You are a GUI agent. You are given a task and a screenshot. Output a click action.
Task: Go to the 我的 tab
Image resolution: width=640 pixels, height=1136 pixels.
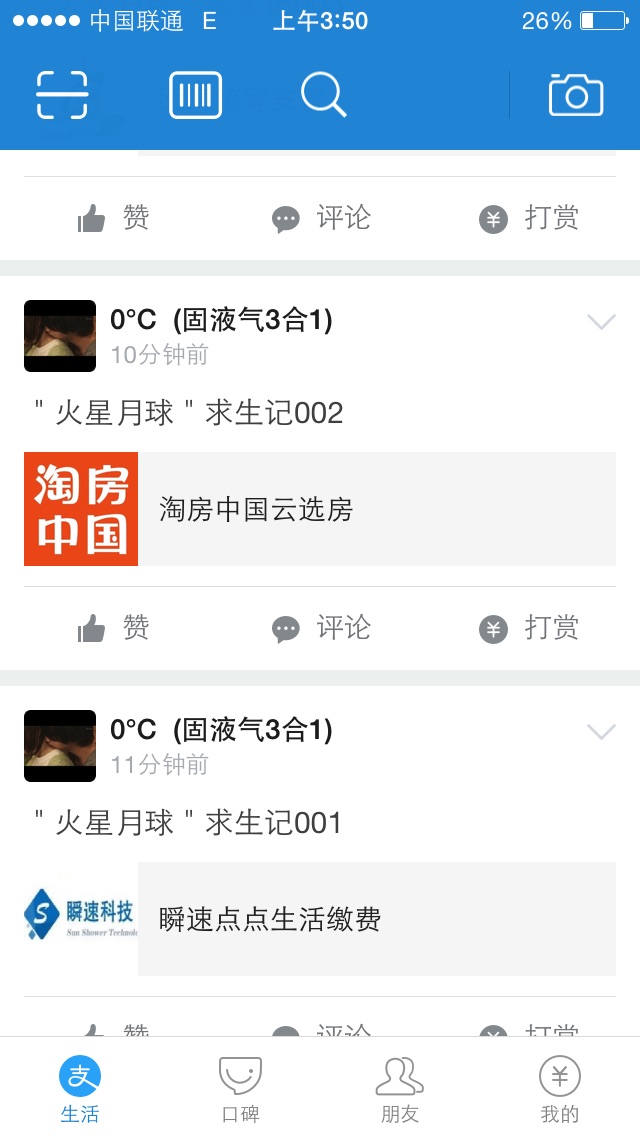(560, 1088)
